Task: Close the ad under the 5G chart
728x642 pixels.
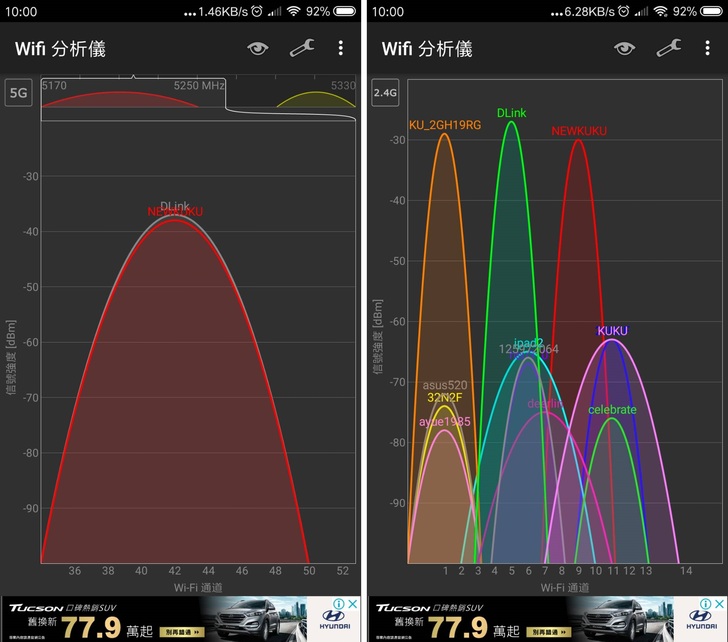Action: (x=354, y=605)
